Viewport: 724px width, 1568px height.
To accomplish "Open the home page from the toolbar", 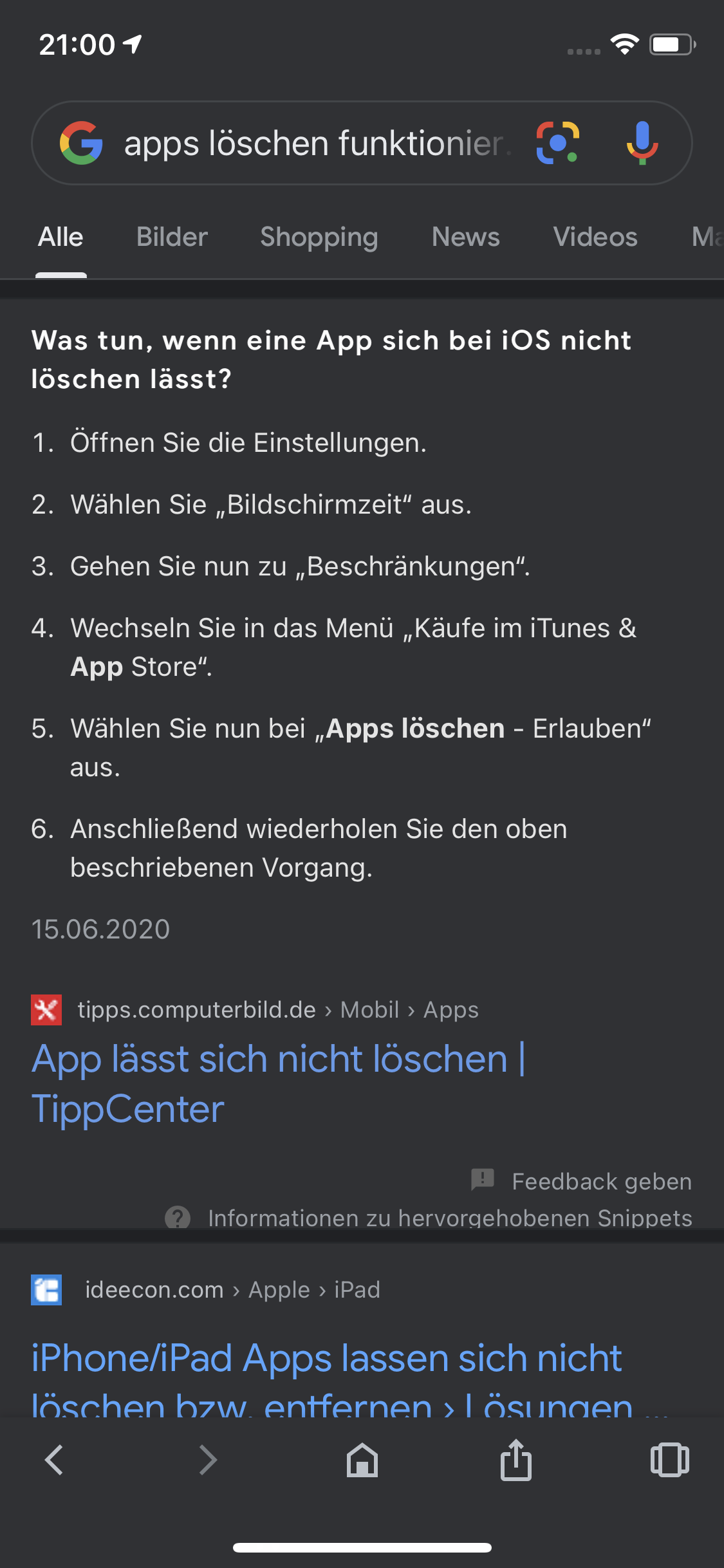I will (x=362, y=1460).
